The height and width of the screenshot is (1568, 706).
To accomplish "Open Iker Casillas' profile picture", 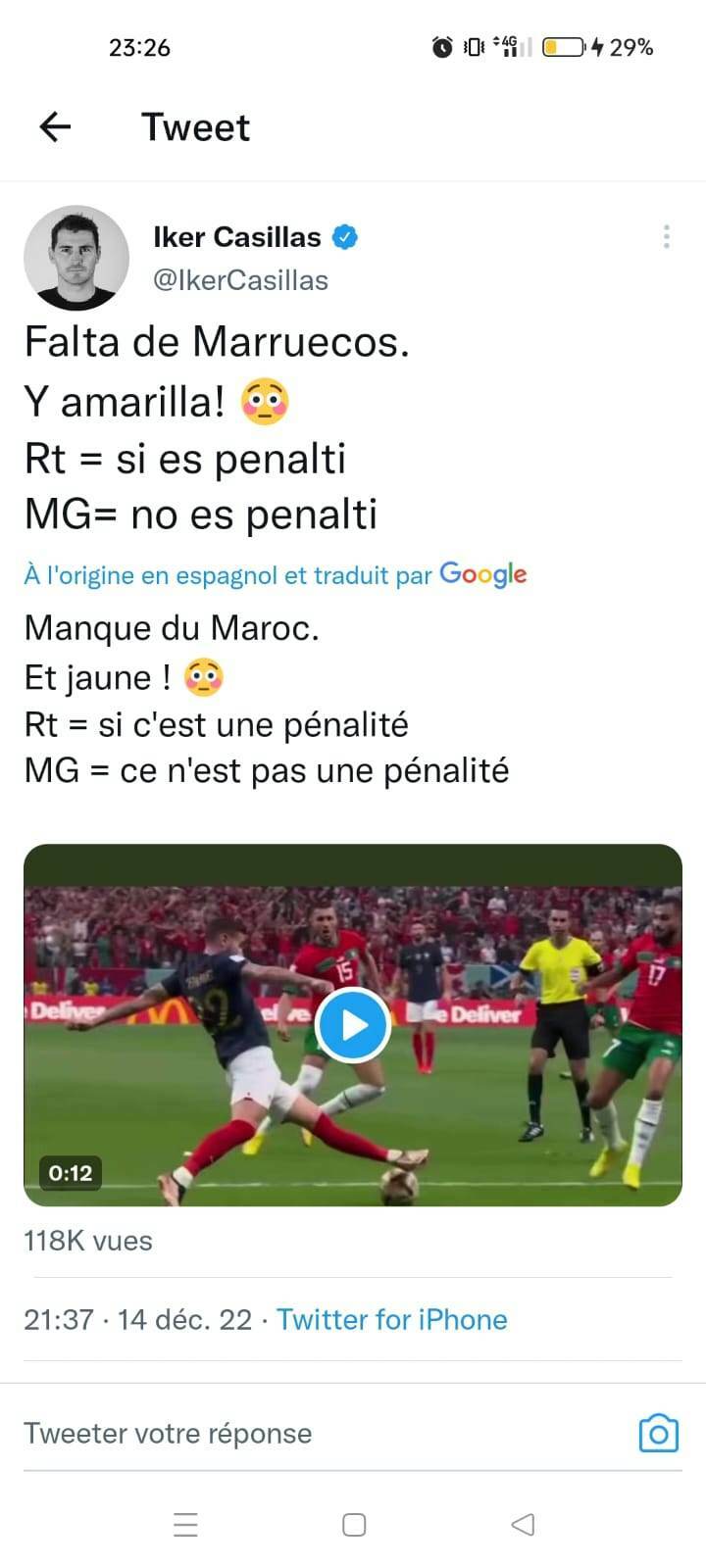I will point(76,258).
